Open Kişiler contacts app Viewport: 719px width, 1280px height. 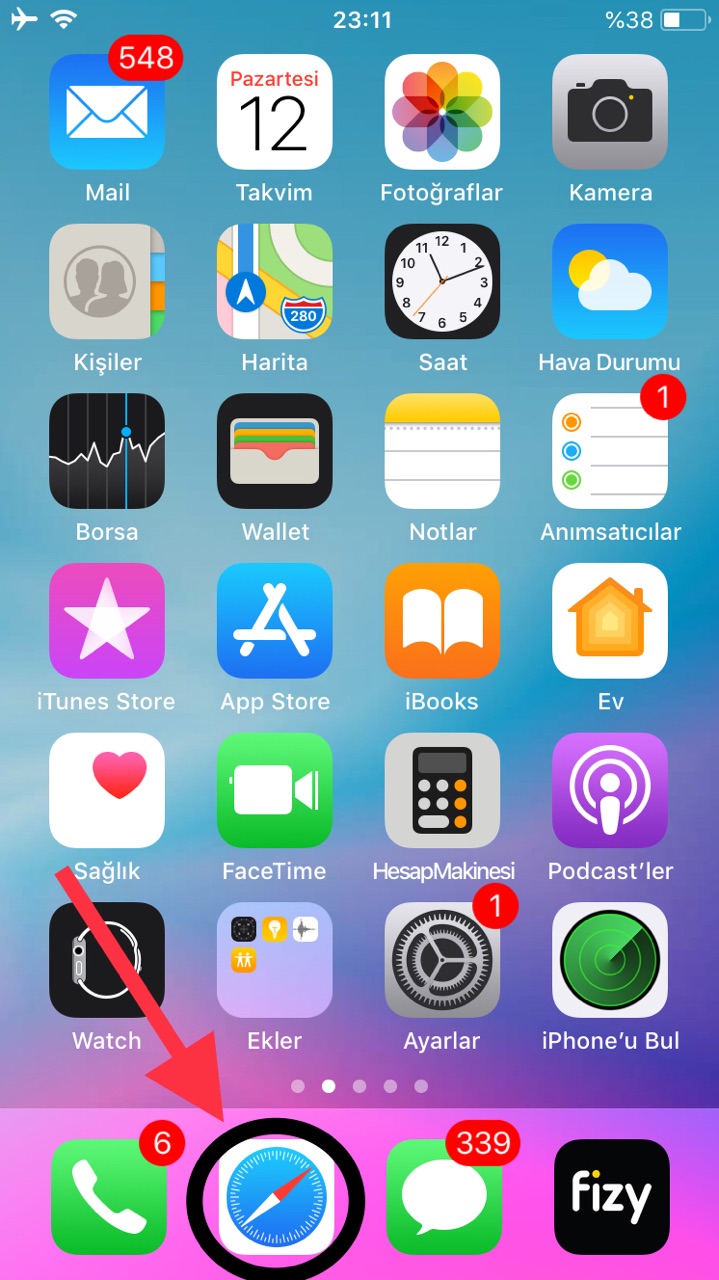coord(107,282)
